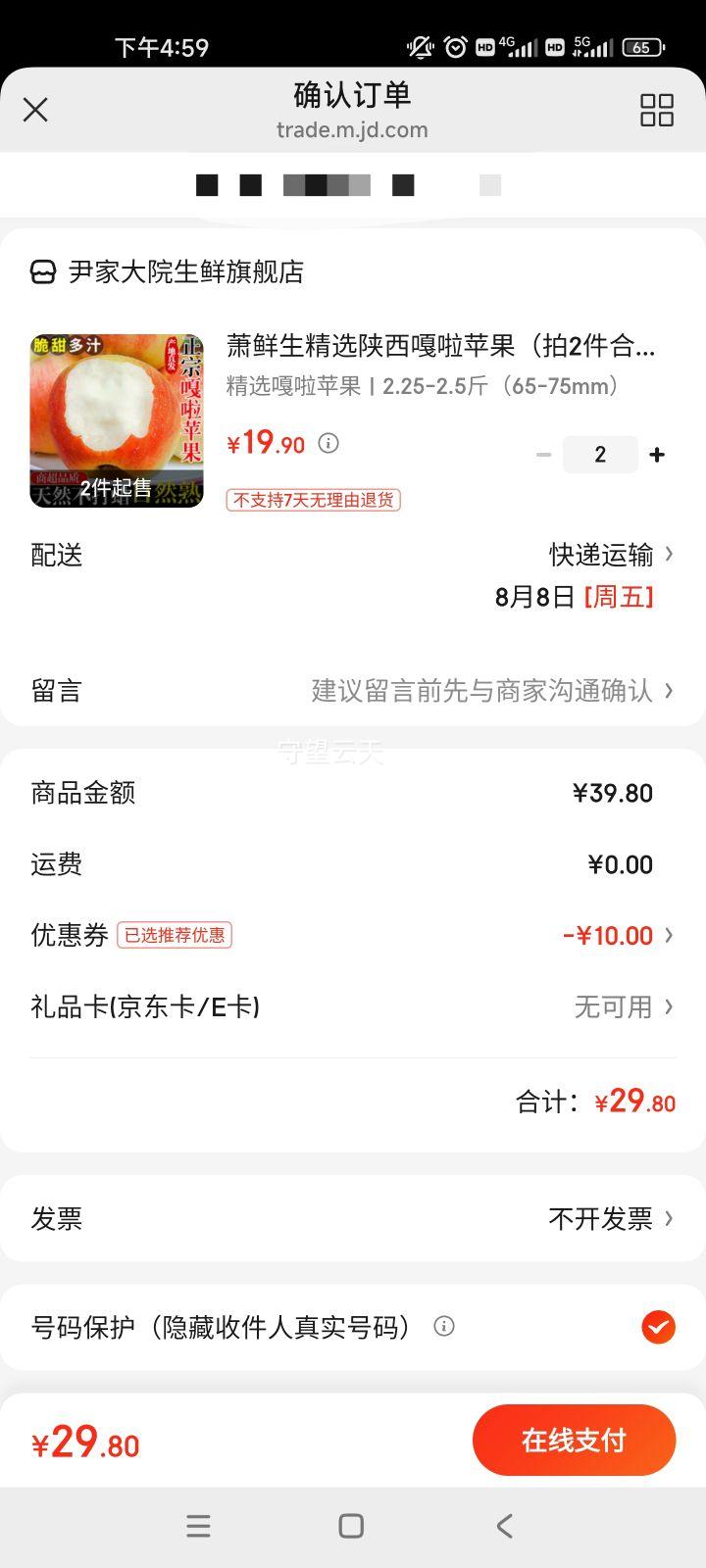This screenshot has height=1568, width=706.
Task: Open recent apps from navigation bar
Action: pyautogui.click(x=198, y=1526)
